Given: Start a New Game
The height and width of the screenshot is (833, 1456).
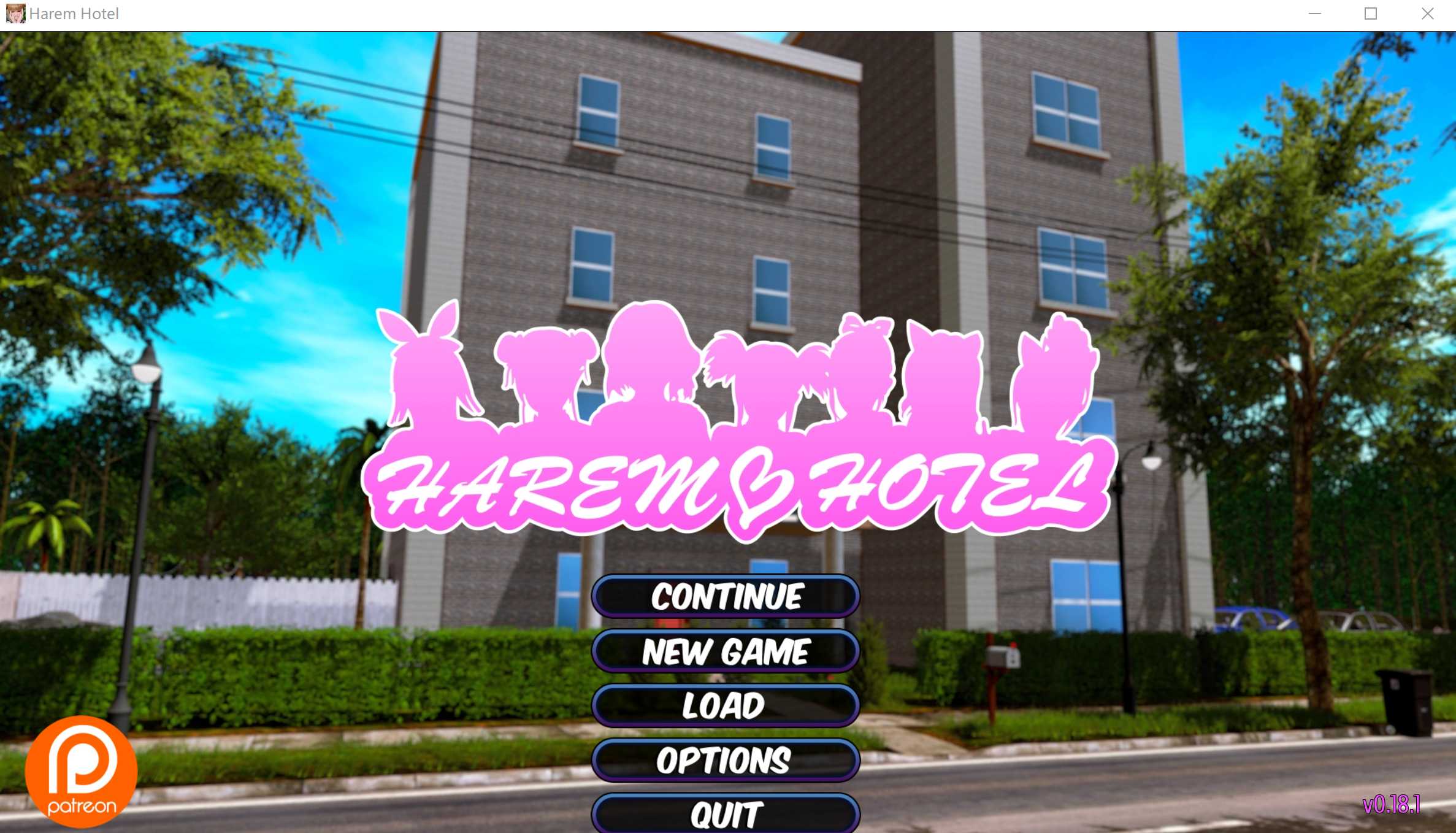Looking at the screenshot, I should pyautogui.click(x=726, y=651).
